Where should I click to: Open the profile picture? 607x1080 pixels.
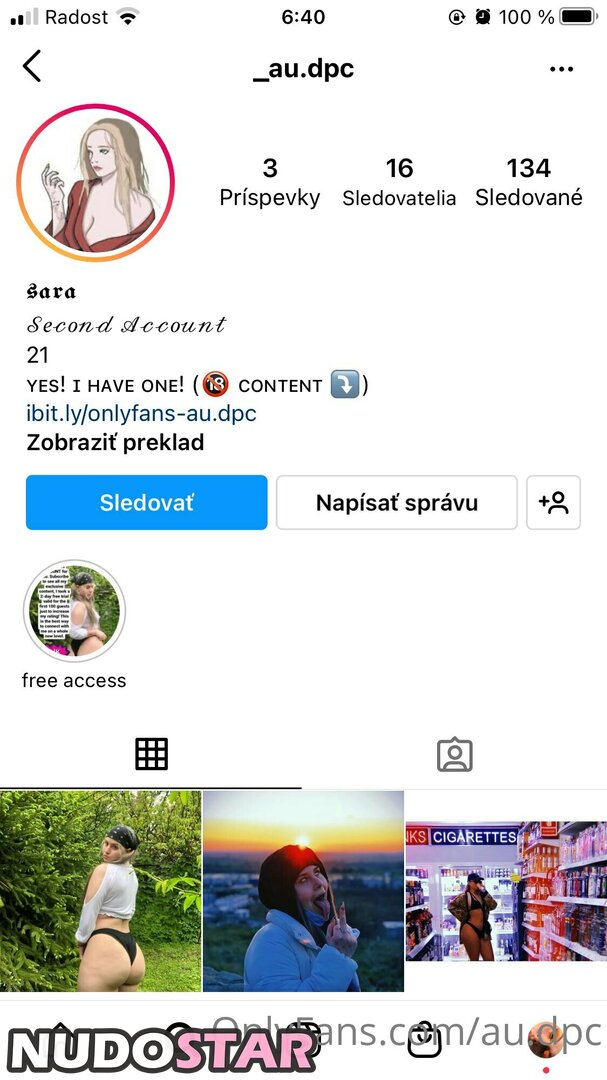[95, 182]
